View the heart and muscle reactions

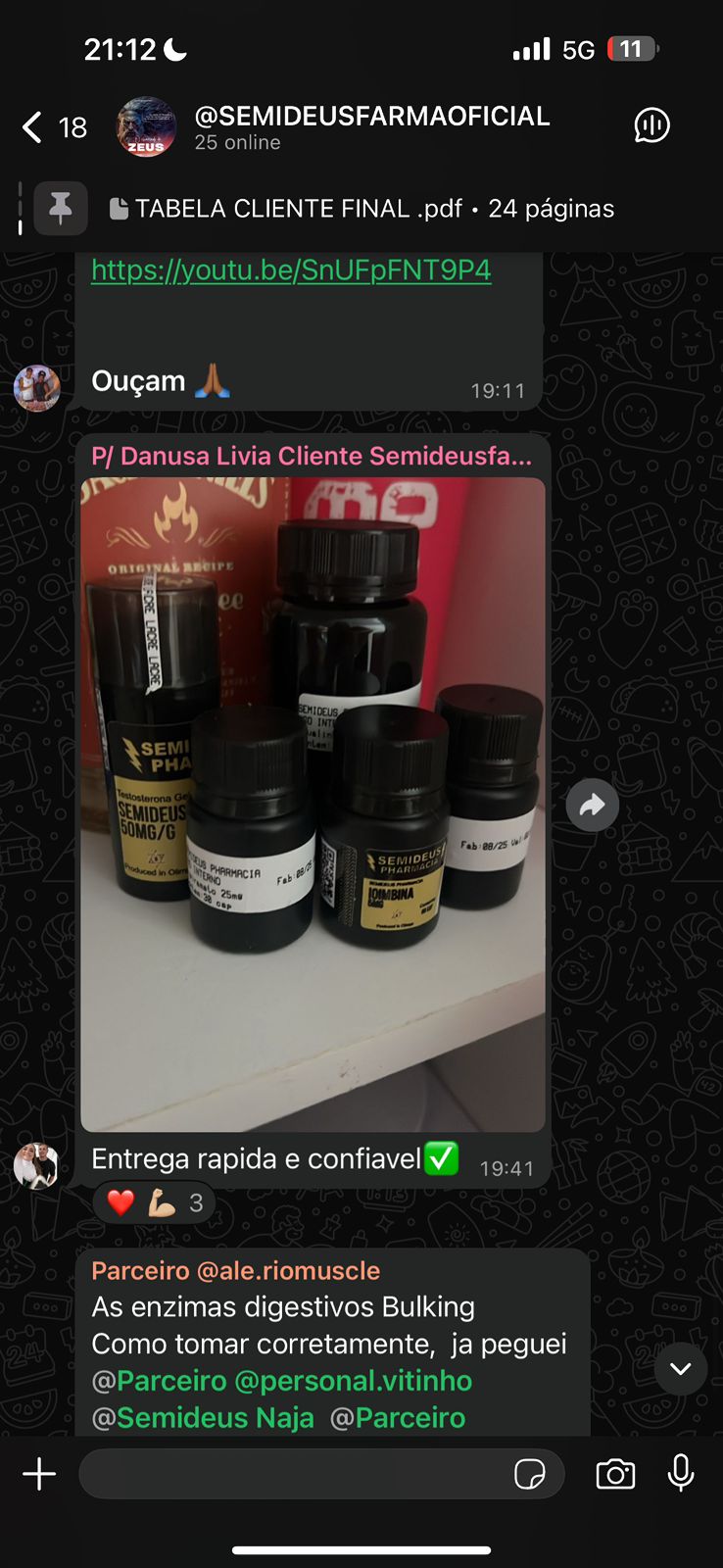pyautogui.click(x=154, y=1202)
